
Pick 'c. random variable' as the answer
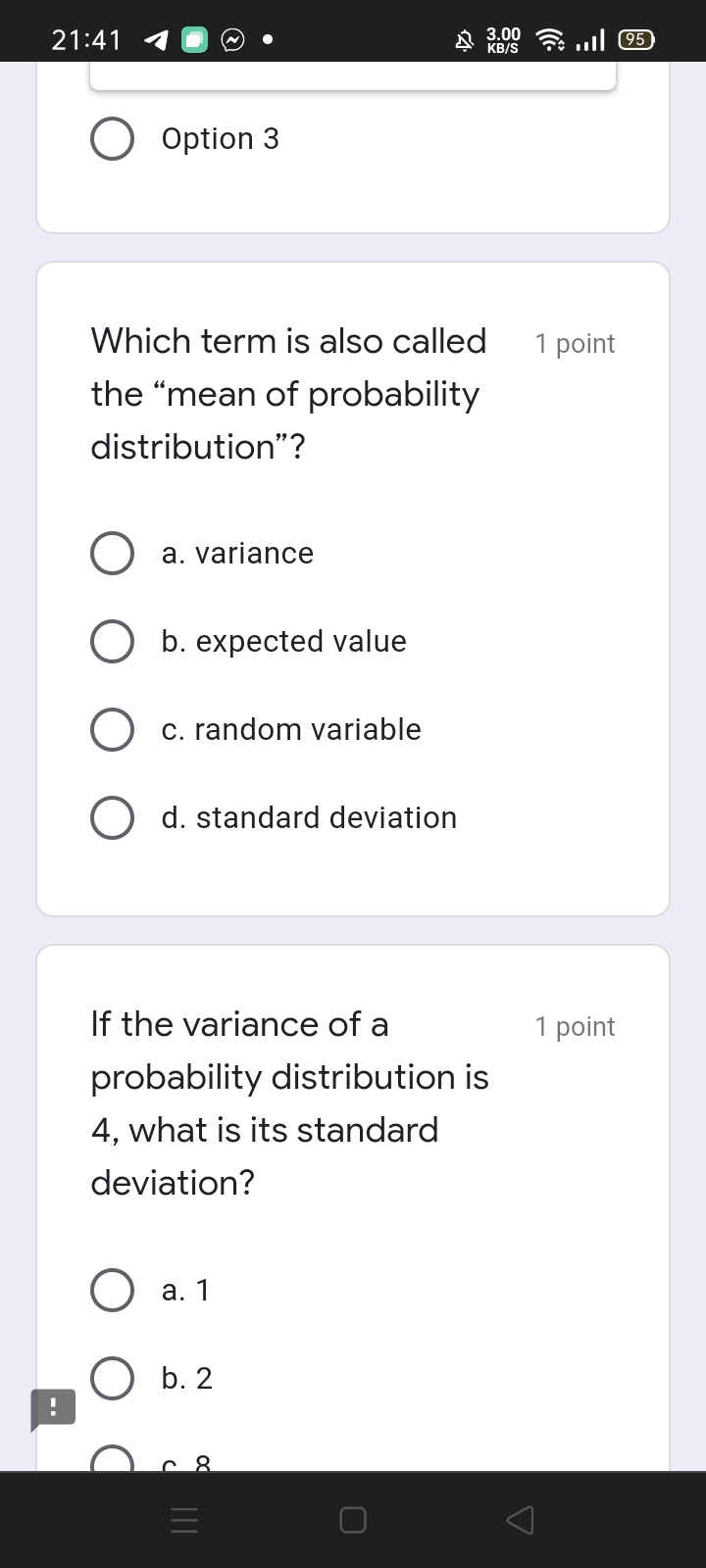click(112, 729)
